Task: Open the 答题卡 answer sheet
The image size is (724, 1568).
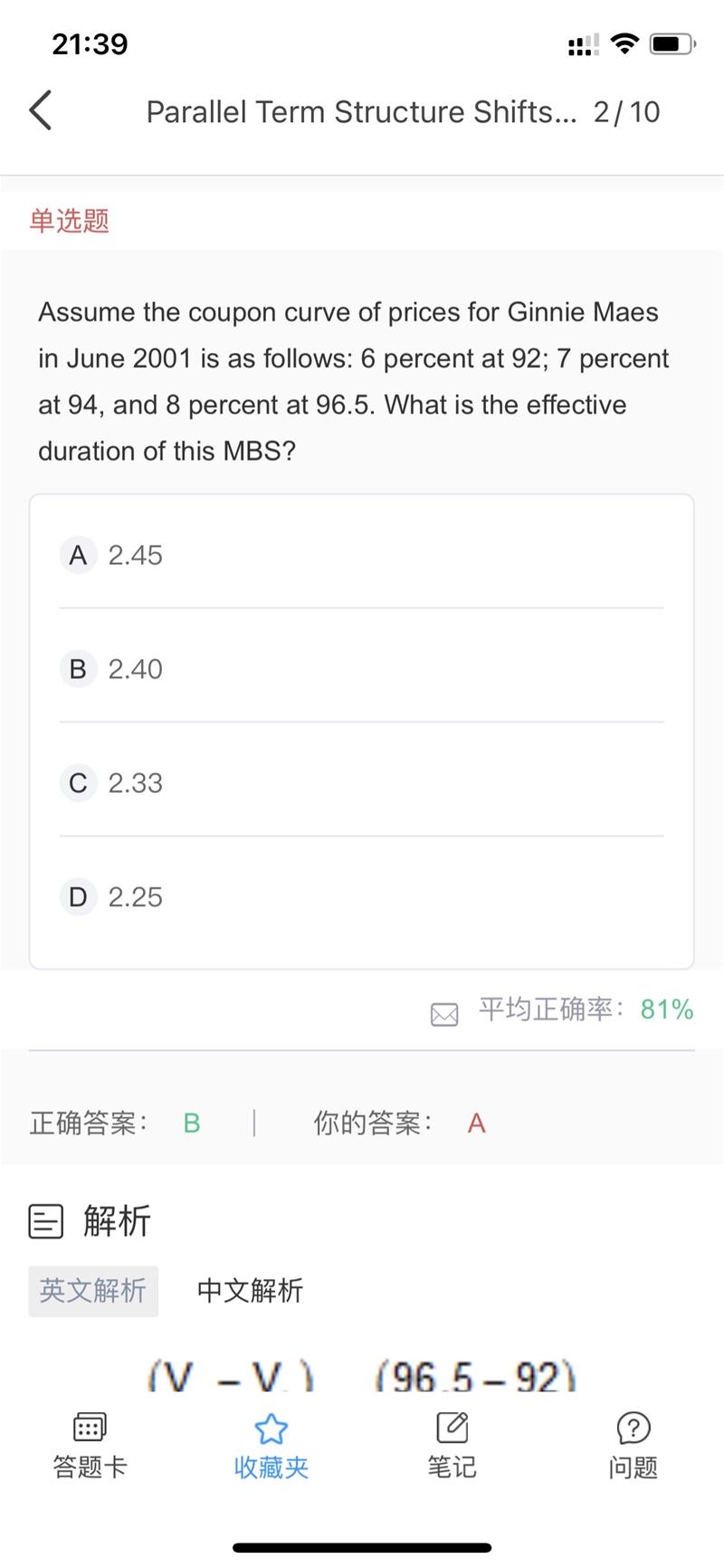Action: (90, 1446)
